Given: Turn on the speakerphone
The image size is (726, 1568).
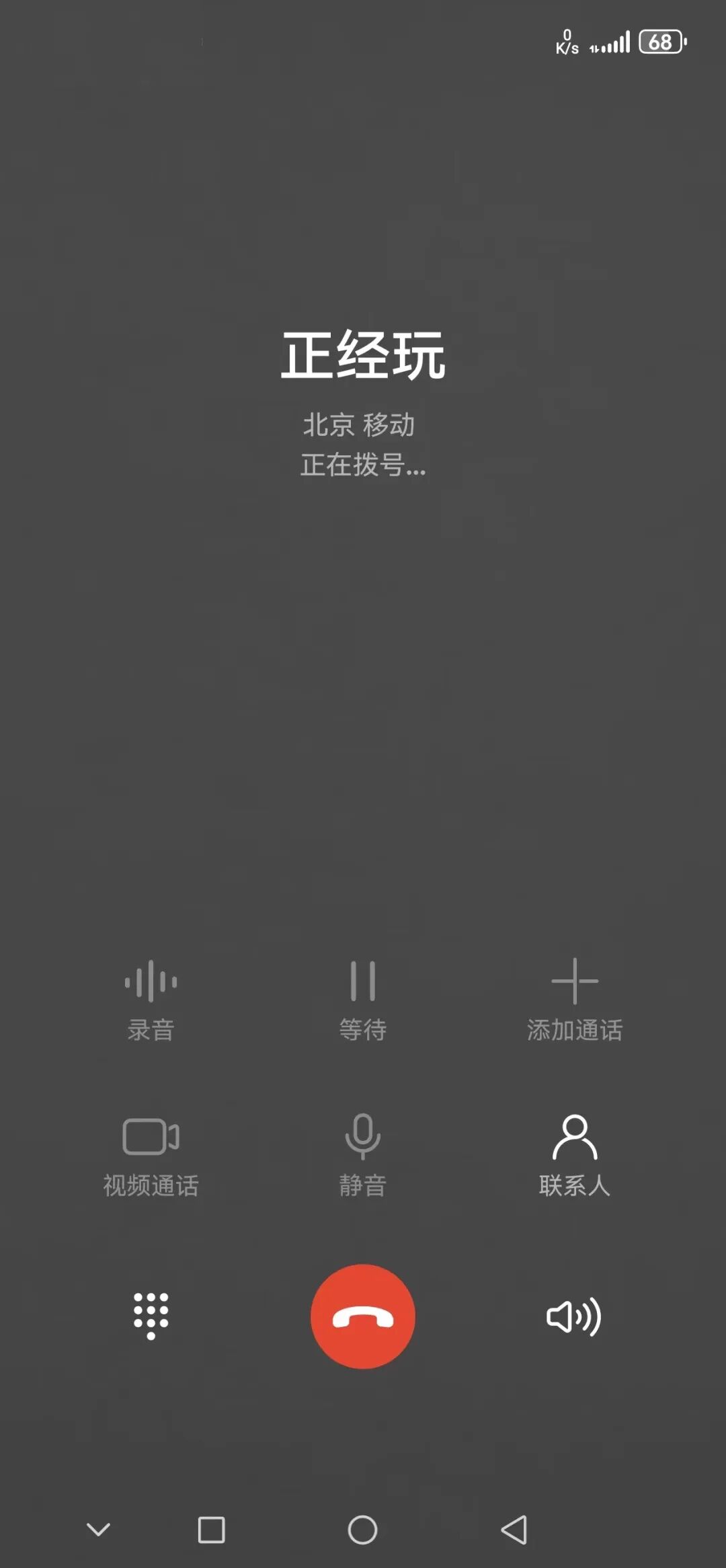Looking at the screenshot, I should click(x=573, y=1316).
